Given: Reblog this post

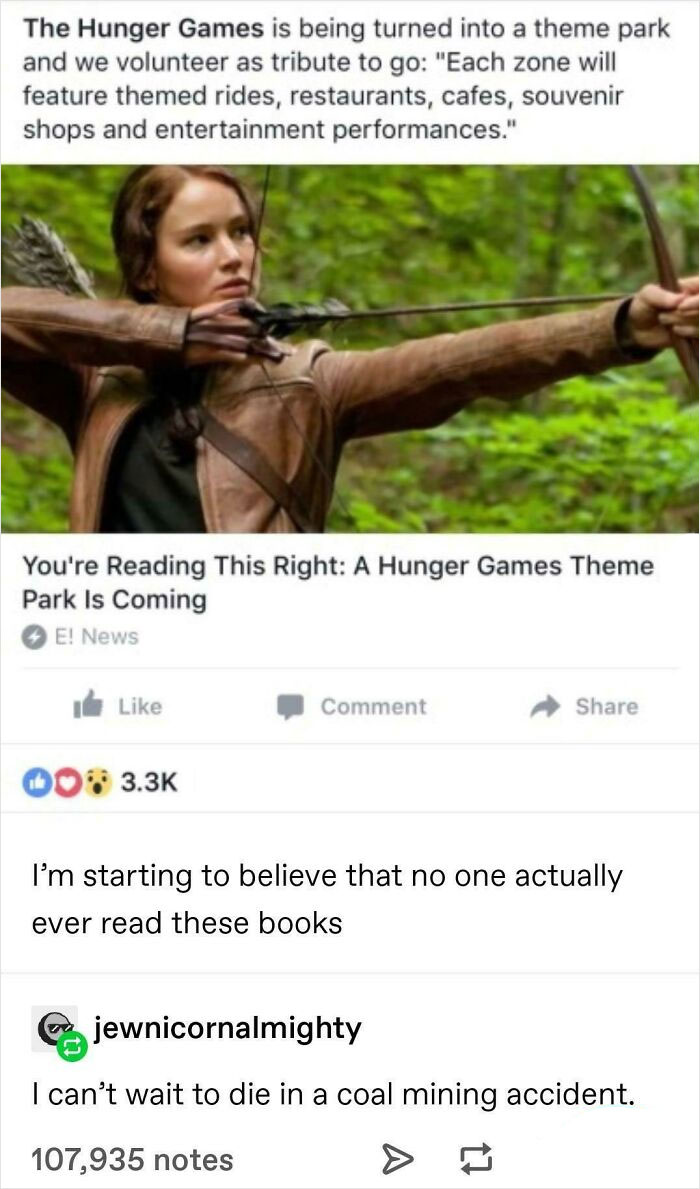Looking at the screenshot, I should point(477,1159).
